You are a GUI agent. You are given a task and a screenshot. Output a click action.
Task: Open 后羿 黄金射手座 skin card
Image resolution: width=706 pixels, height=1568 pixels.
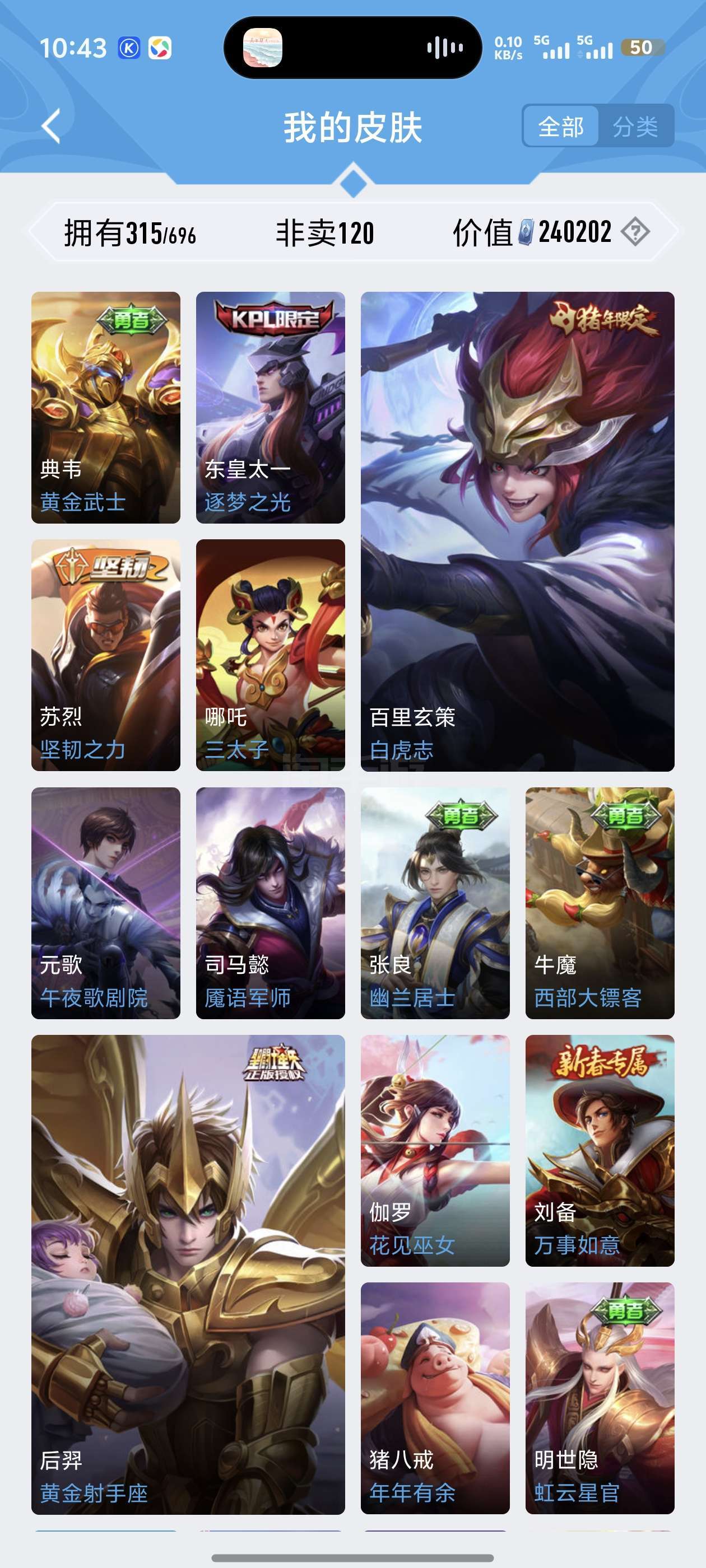click(188, 1275)
